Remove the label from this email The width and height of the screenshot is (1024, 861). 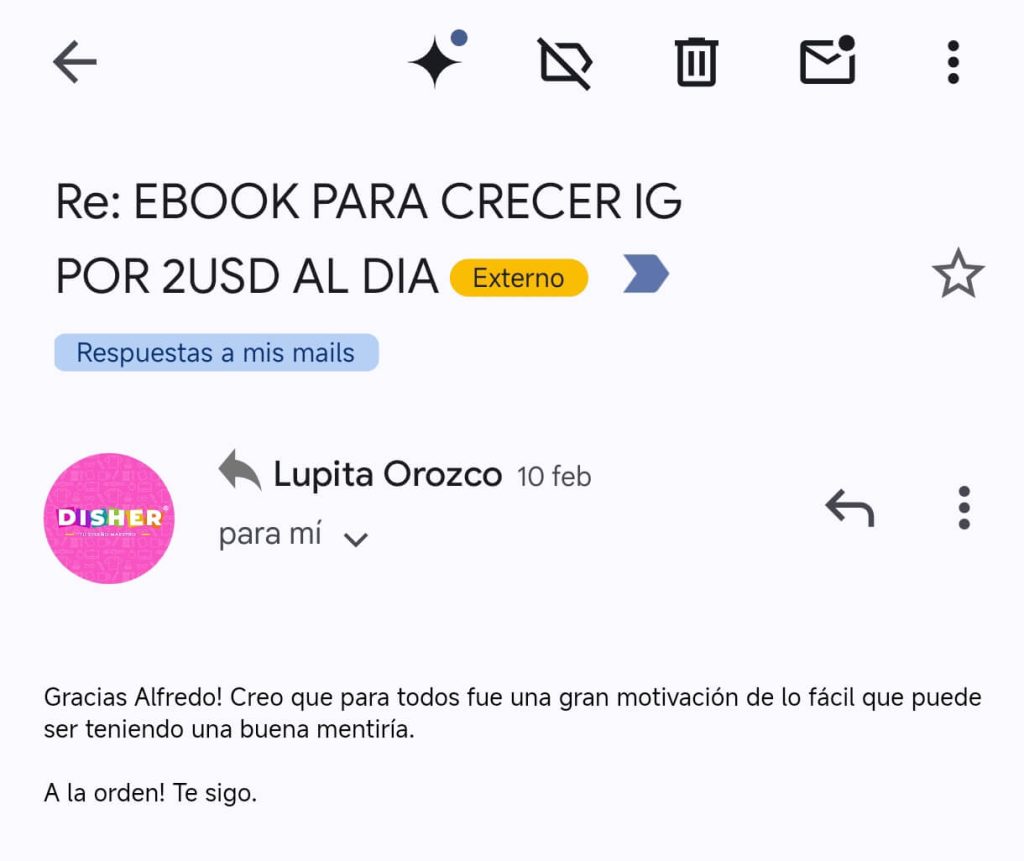[565, 63]
